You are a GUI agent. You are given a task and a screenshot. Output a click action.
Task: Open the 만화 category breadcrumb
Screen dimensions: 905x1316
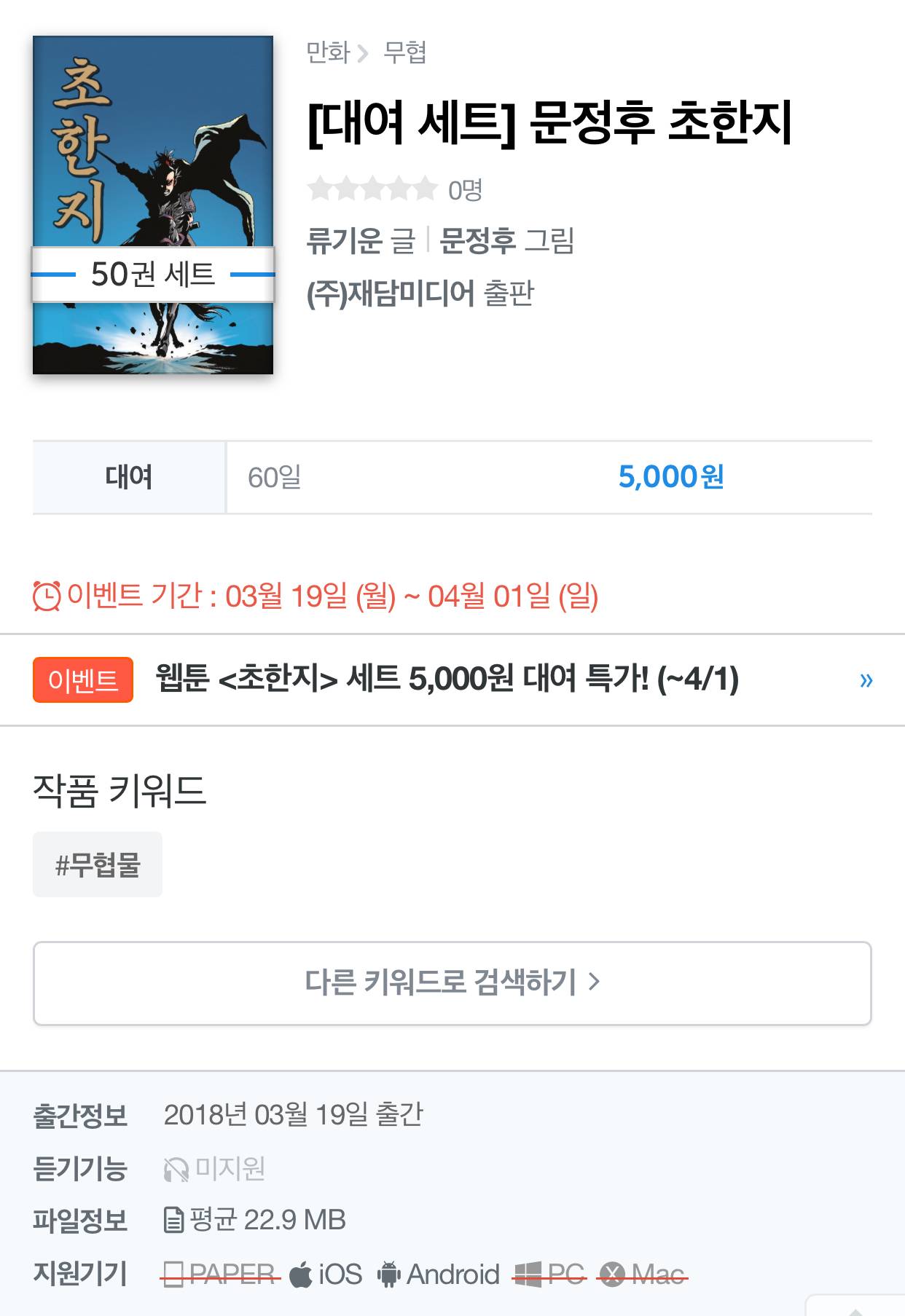329,52
